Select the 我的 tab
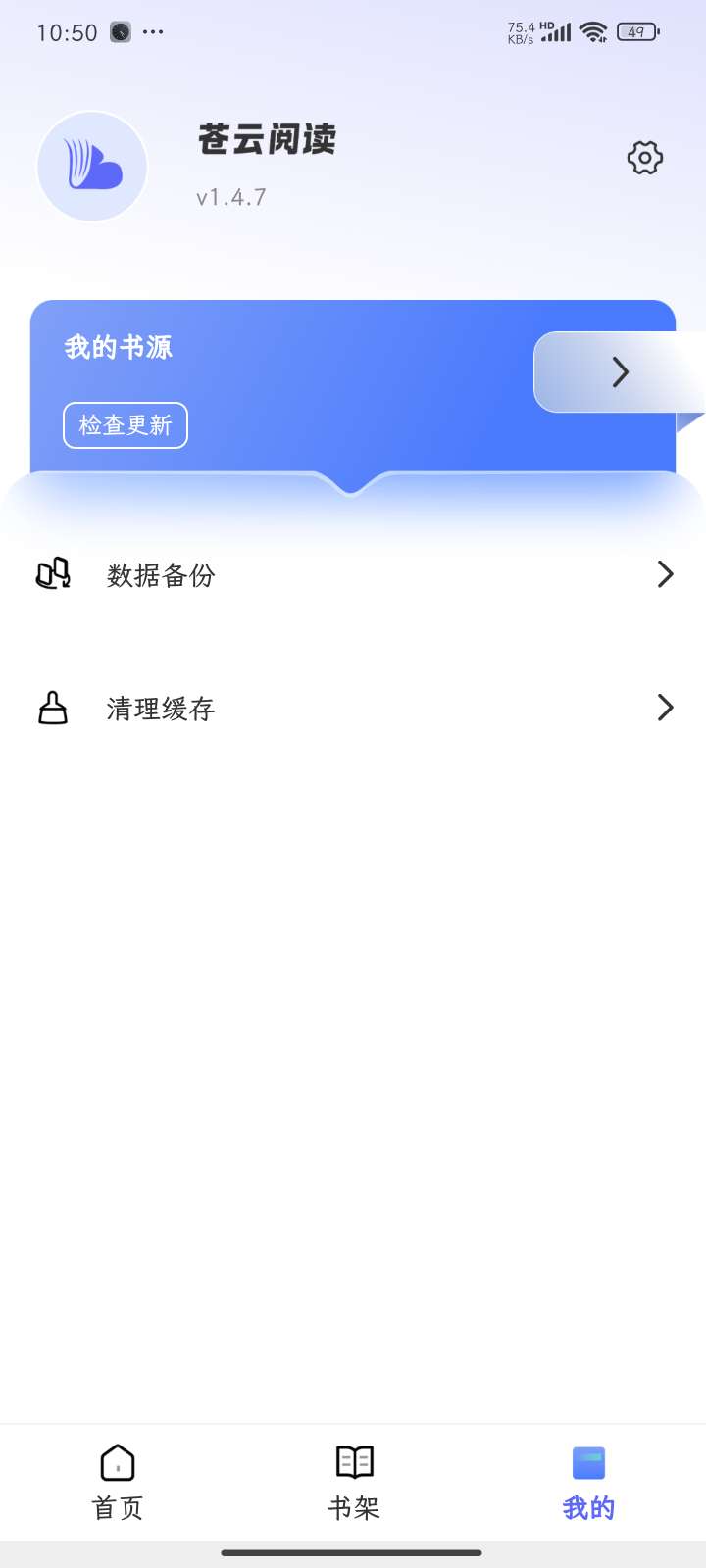Screen dimensions: 706x1568 [588, 1482]
